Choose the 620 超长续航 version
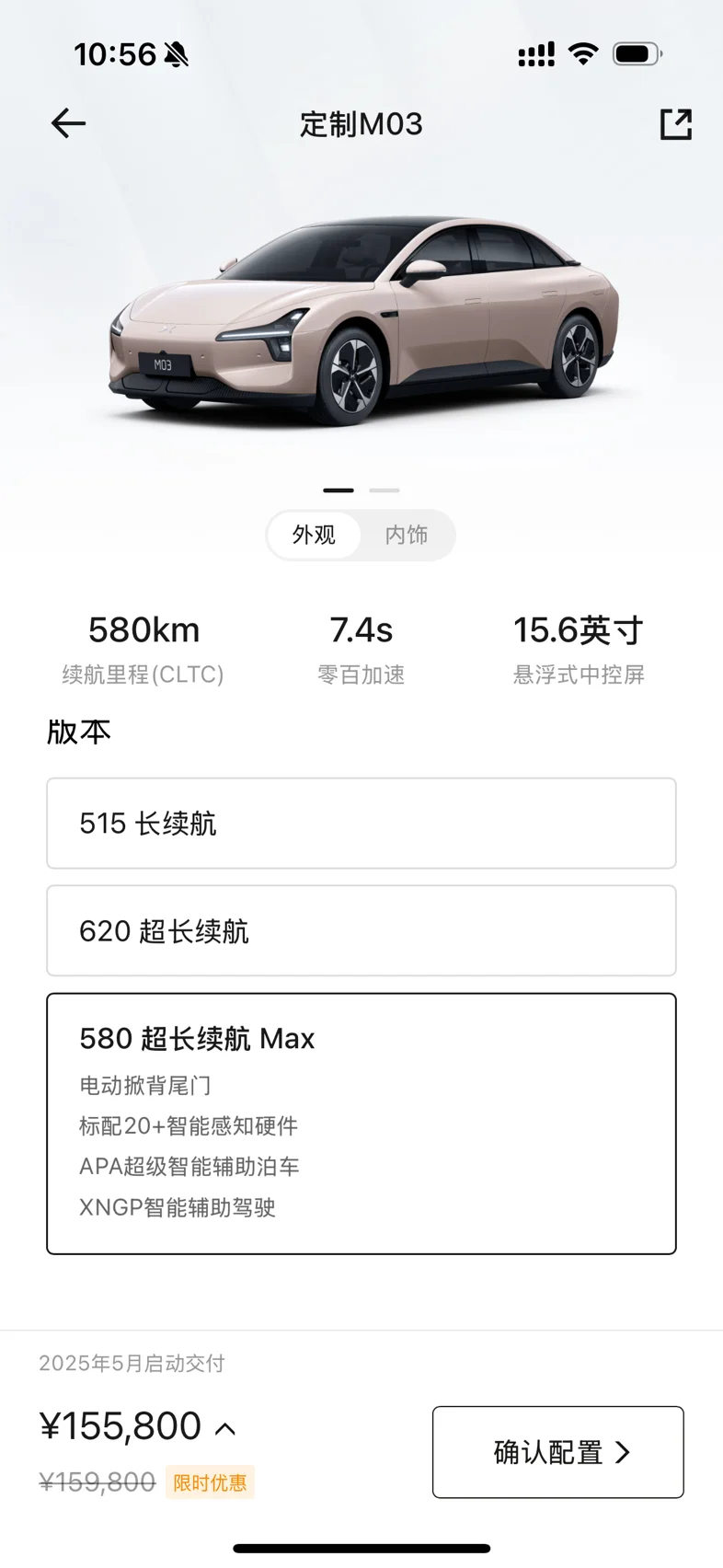Image resolution: width=723 pixels, height=1568 pixels. 361,930
